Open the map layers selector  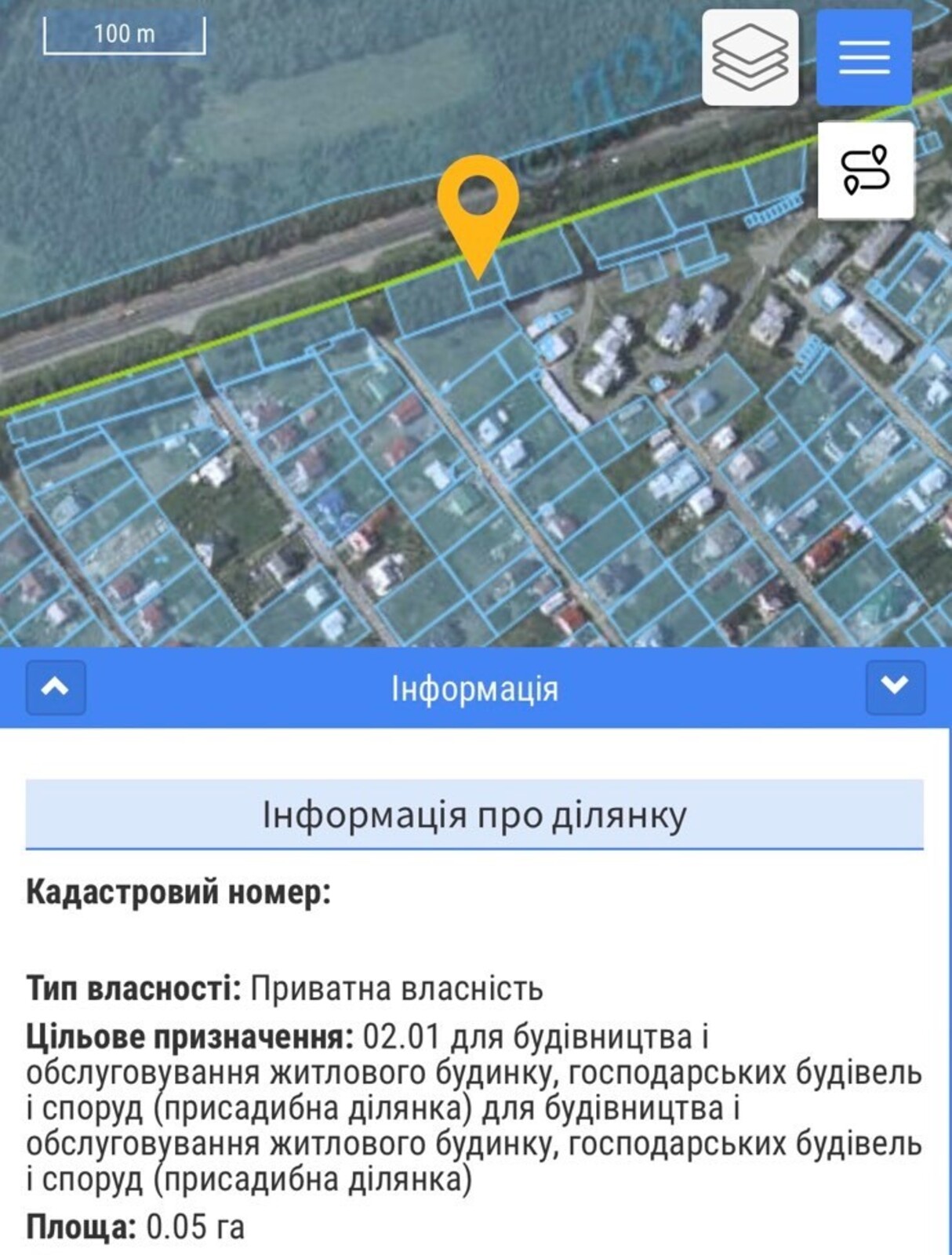(750, 57)
